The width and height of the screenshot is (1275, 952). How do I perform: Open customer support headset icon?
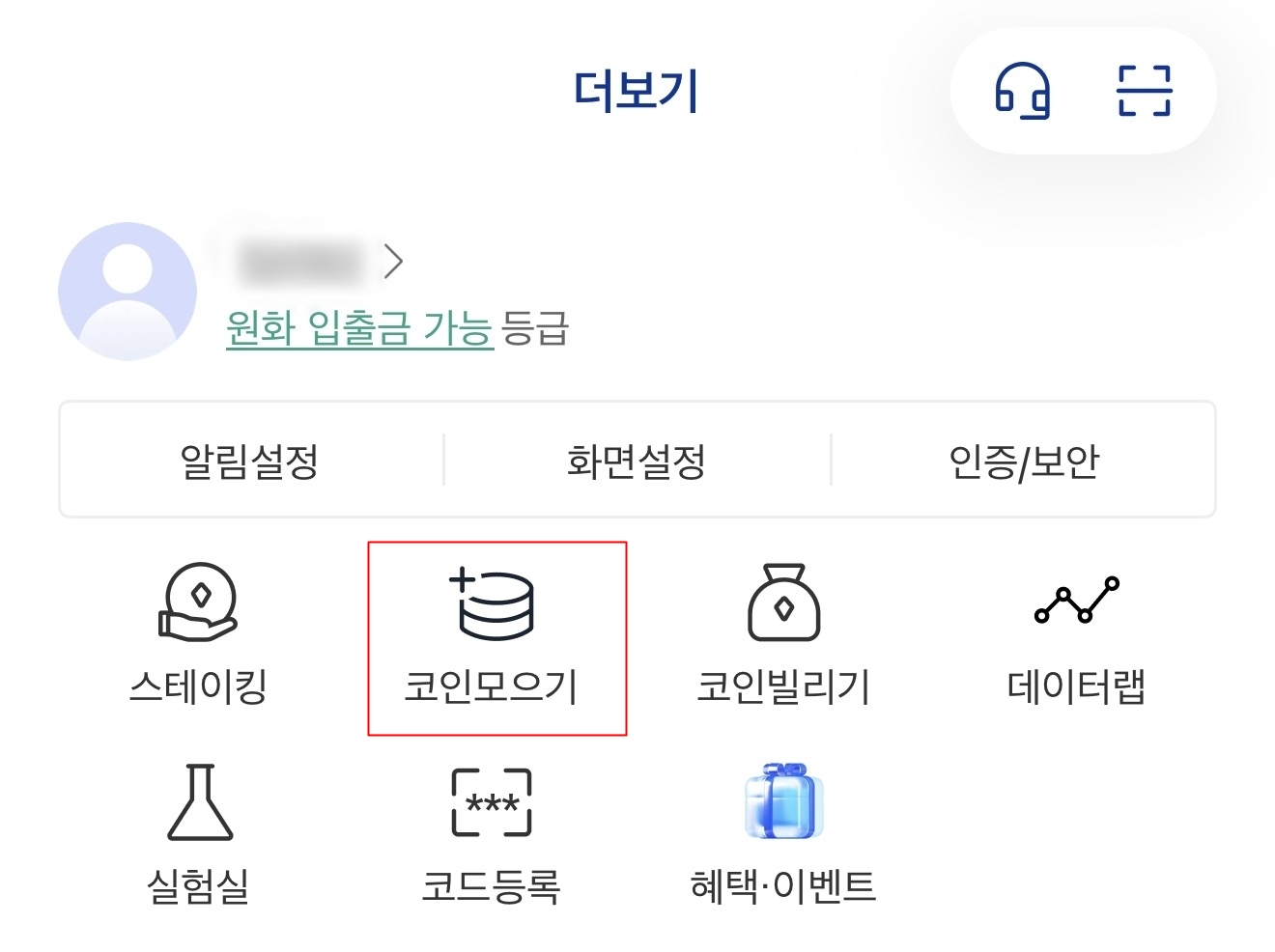(x=1022, y=91)
